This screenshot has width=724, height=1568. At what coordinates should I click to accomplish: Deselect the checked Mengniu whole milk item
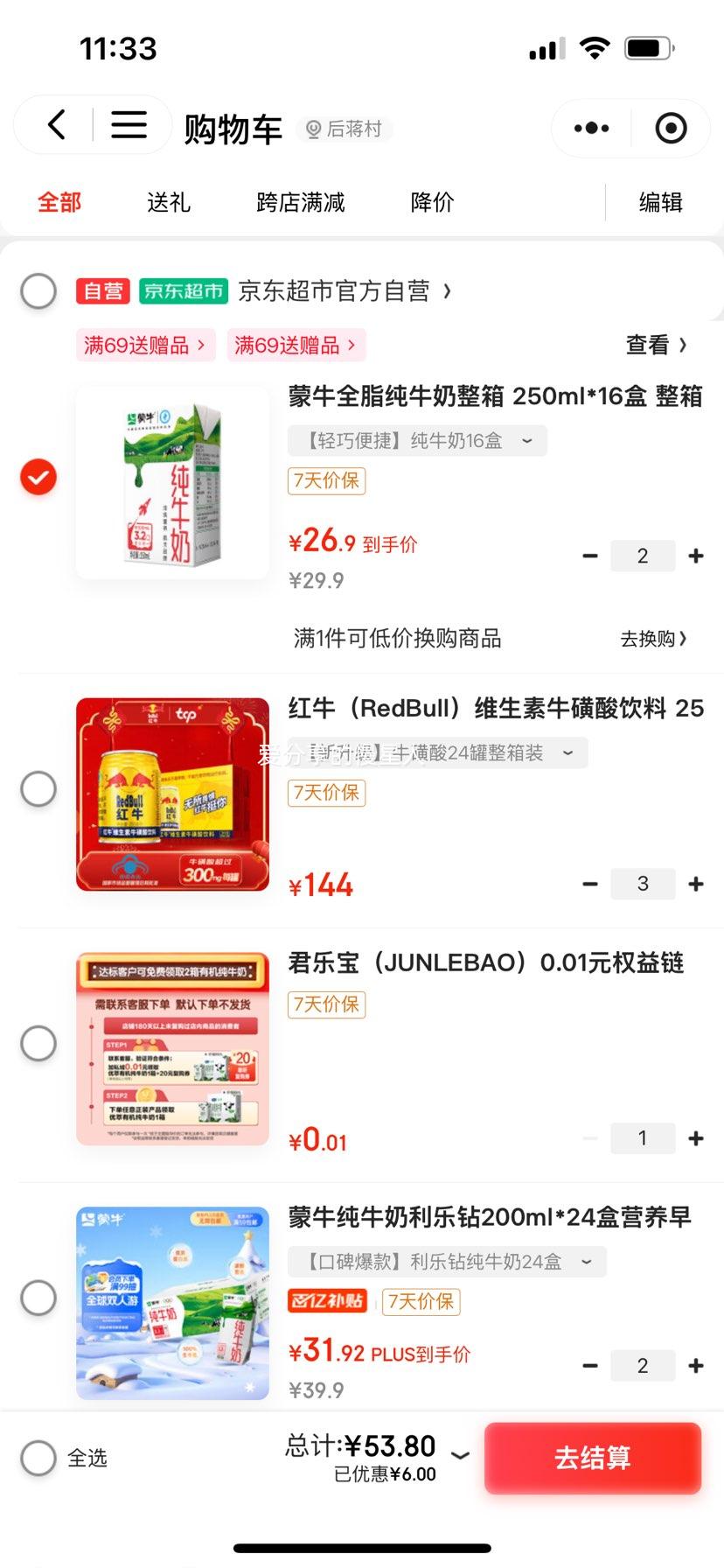pyautogui.click(x=38, y=477)
